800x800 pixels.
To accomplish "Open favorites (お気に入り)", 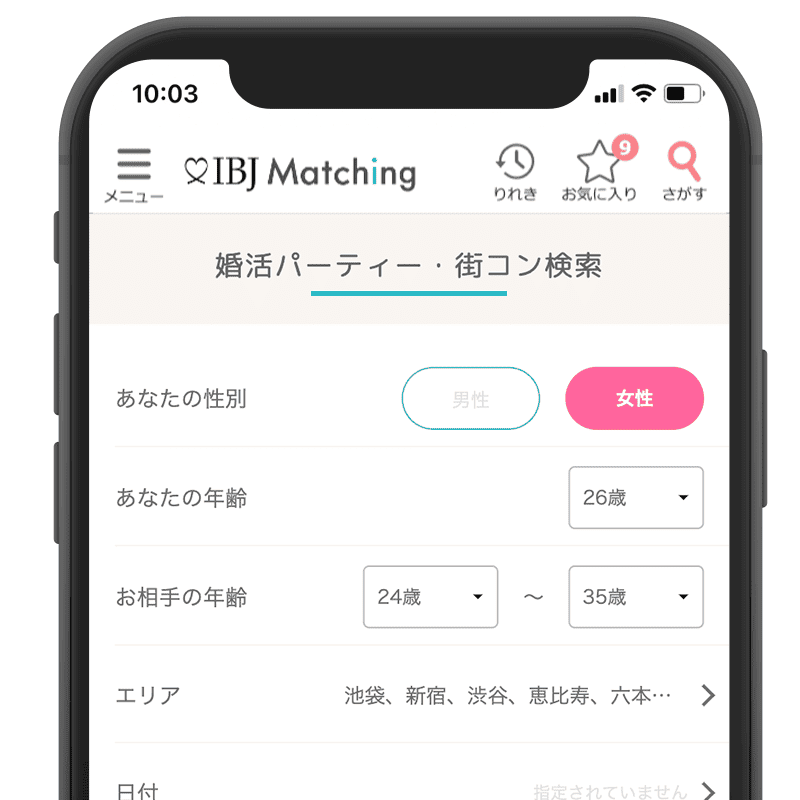I will coord(599,171).
